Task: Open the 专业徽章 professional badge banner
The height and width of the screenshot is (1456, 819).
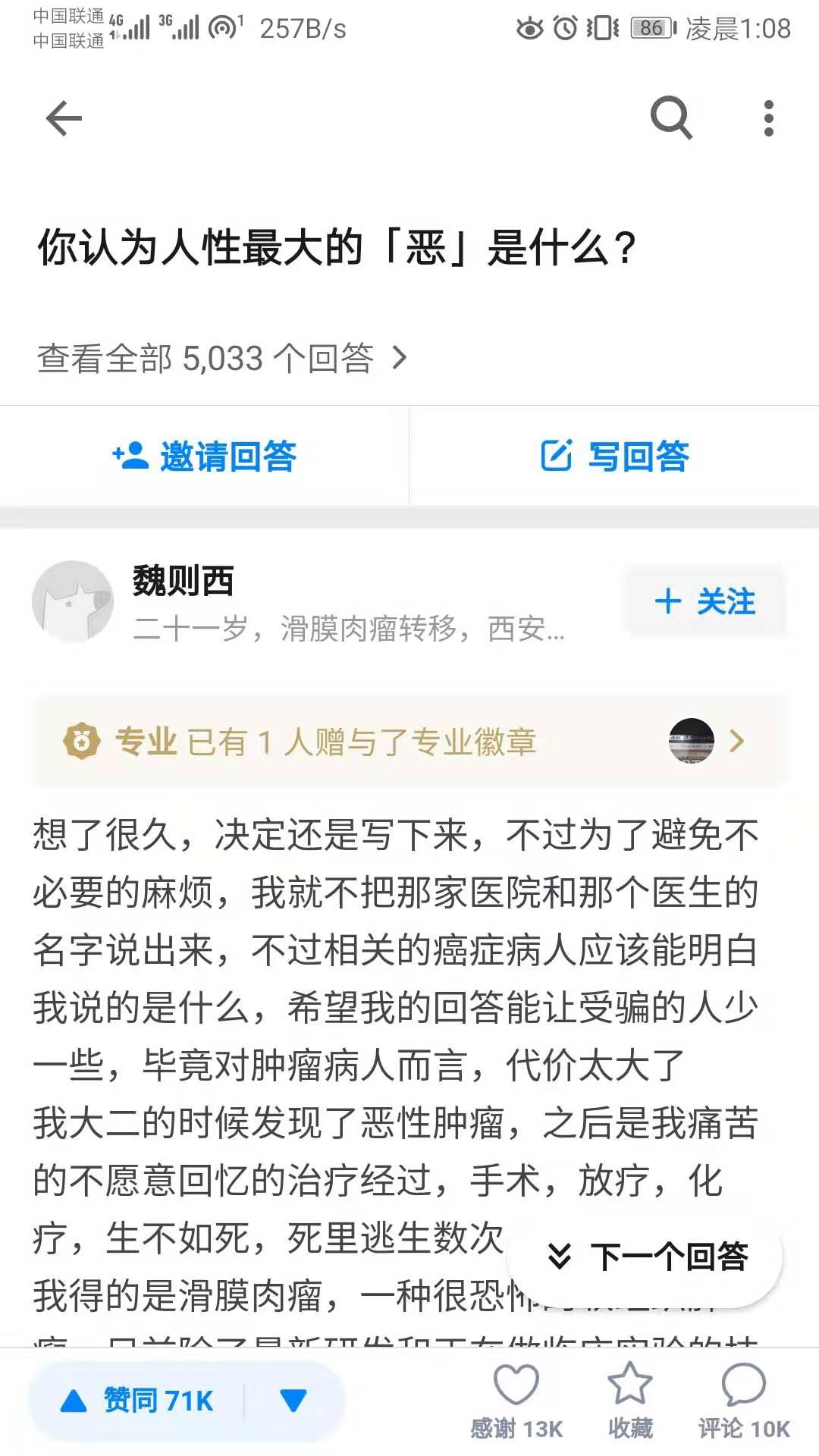Action: (409, 741)
